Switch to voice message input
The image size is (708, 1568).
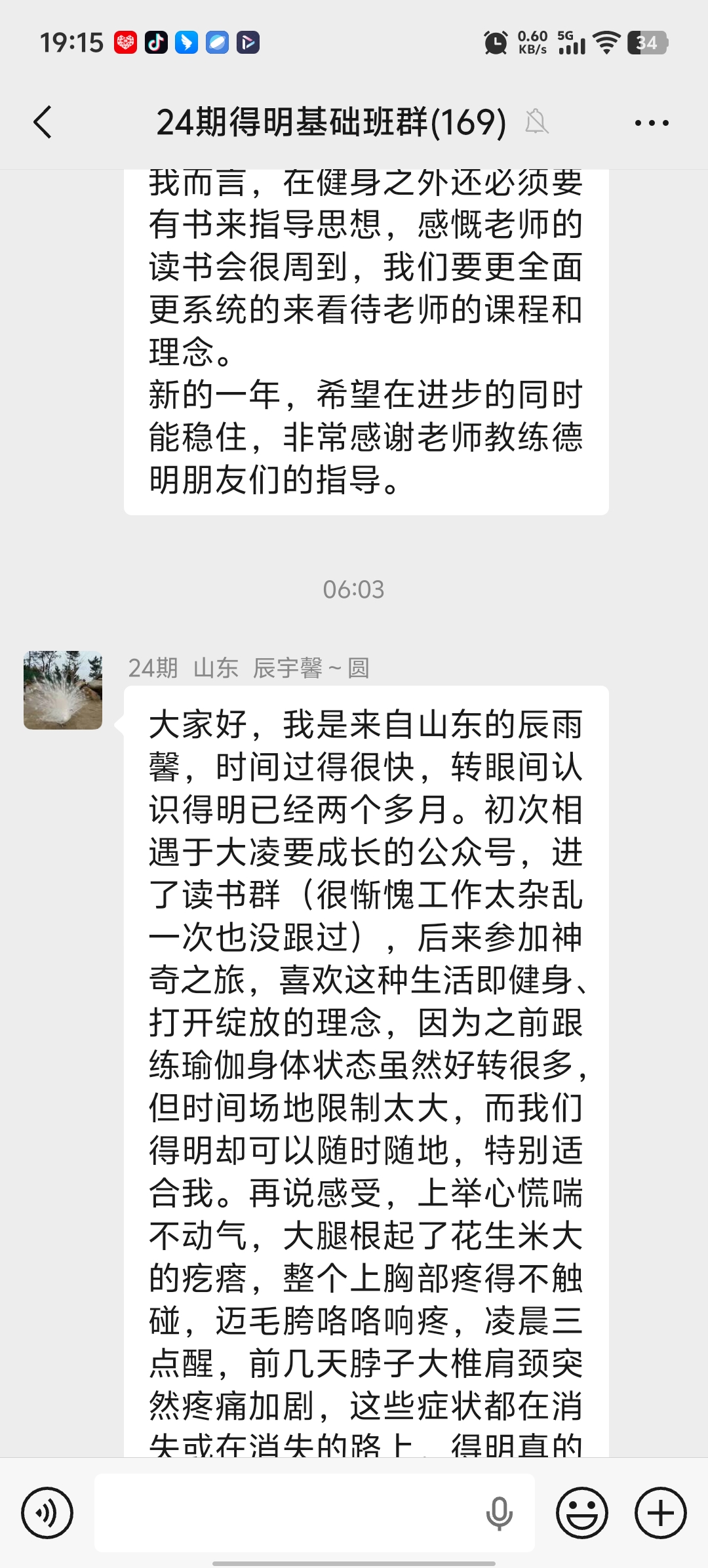tap(47, 1513)
